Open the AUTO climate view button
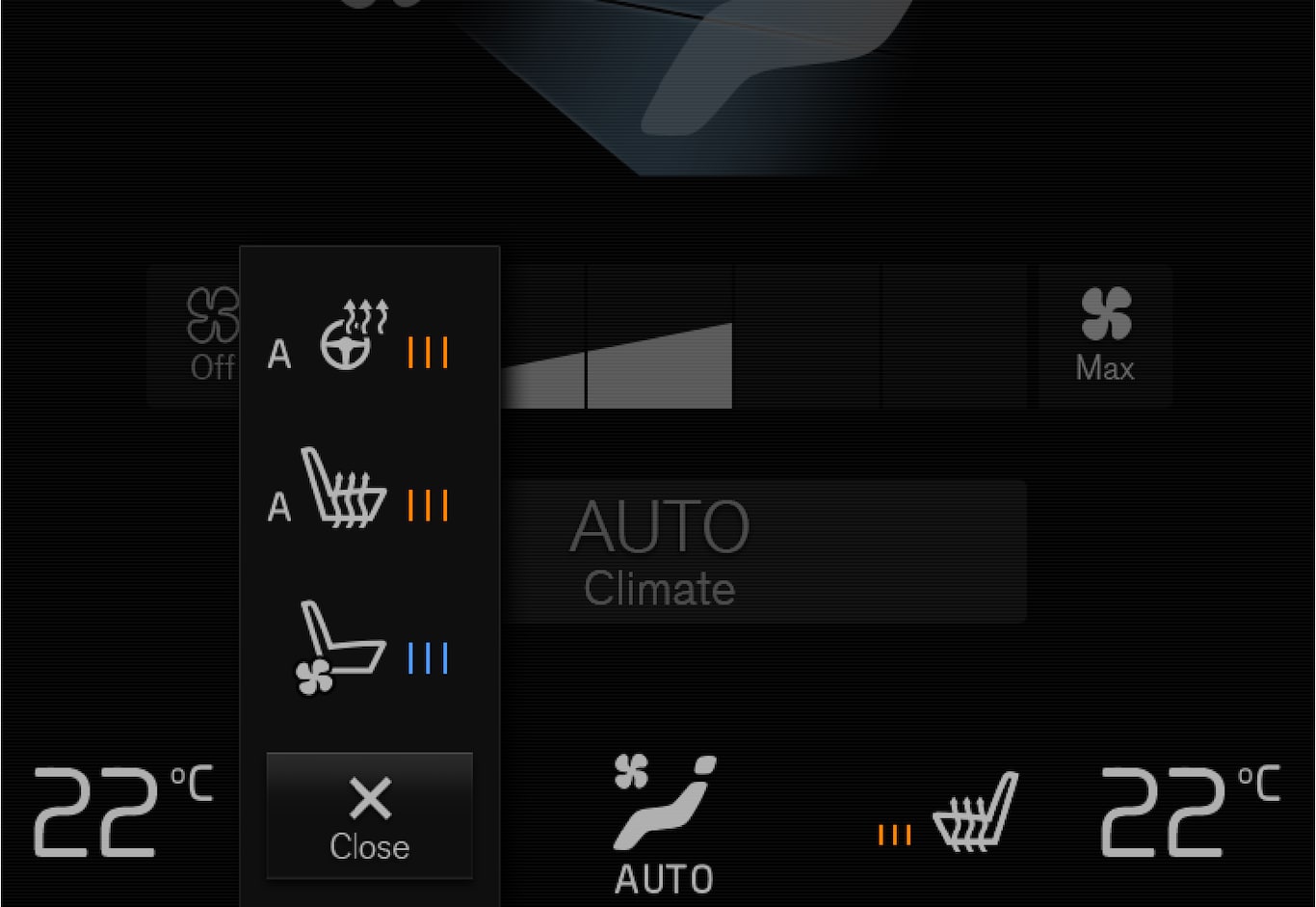1316x907 pixels. click(x=664, y=824)
